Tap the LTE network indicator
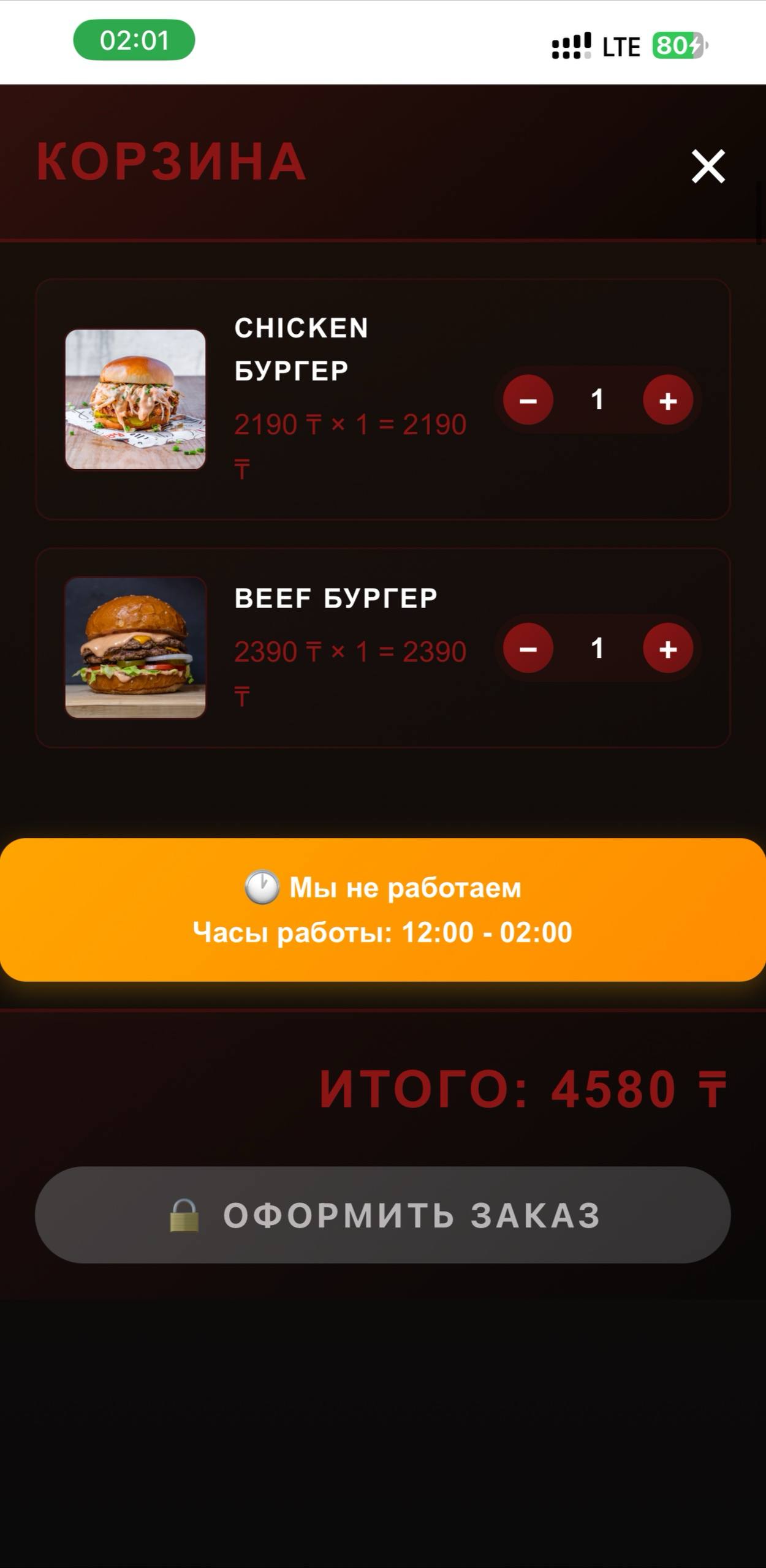 (x=621, y=47)
